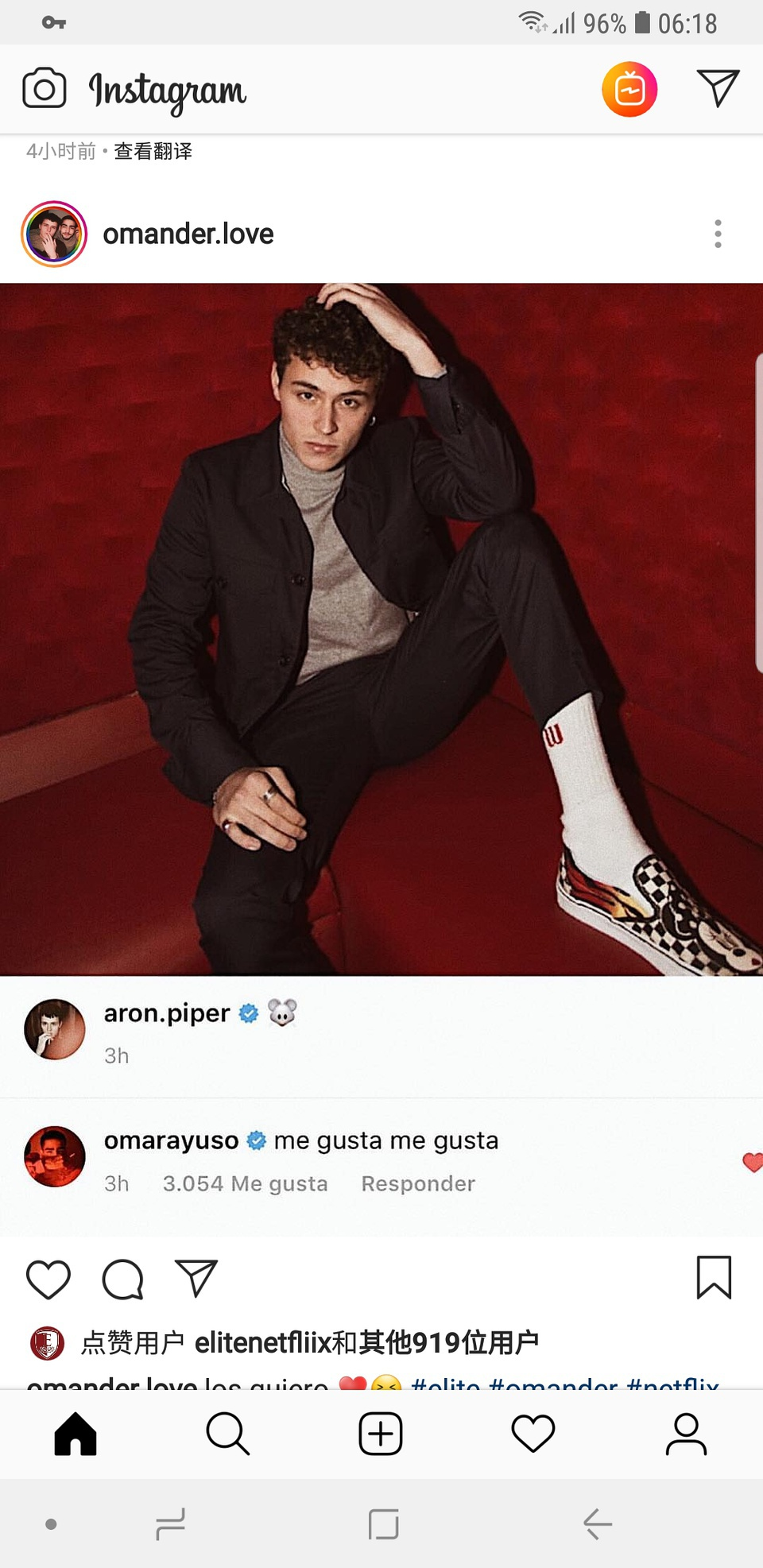763x1568 pixels.
Task: Open IGTV from the top bar
Action: [629, 89]
